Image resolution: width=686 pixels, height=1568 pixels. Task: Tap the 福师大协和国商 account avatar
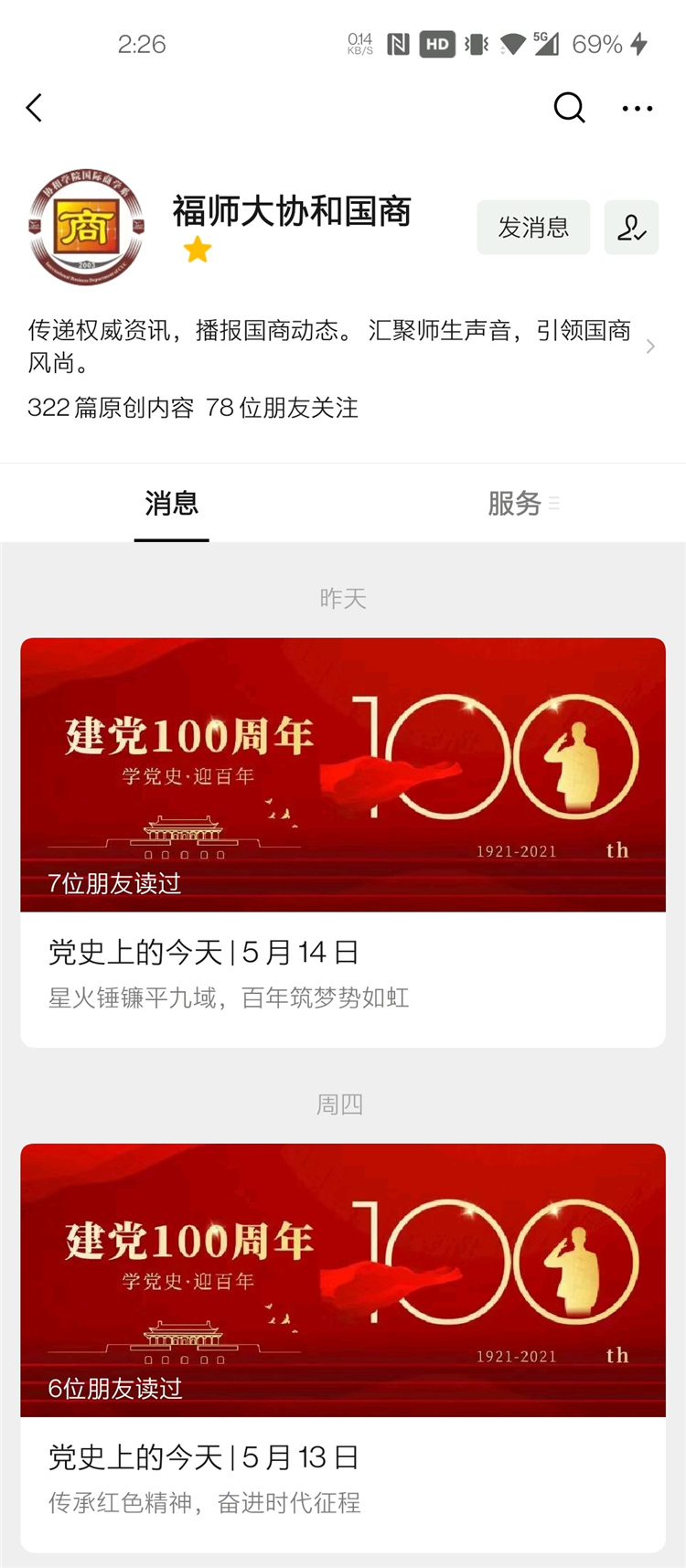pos(86,227)
